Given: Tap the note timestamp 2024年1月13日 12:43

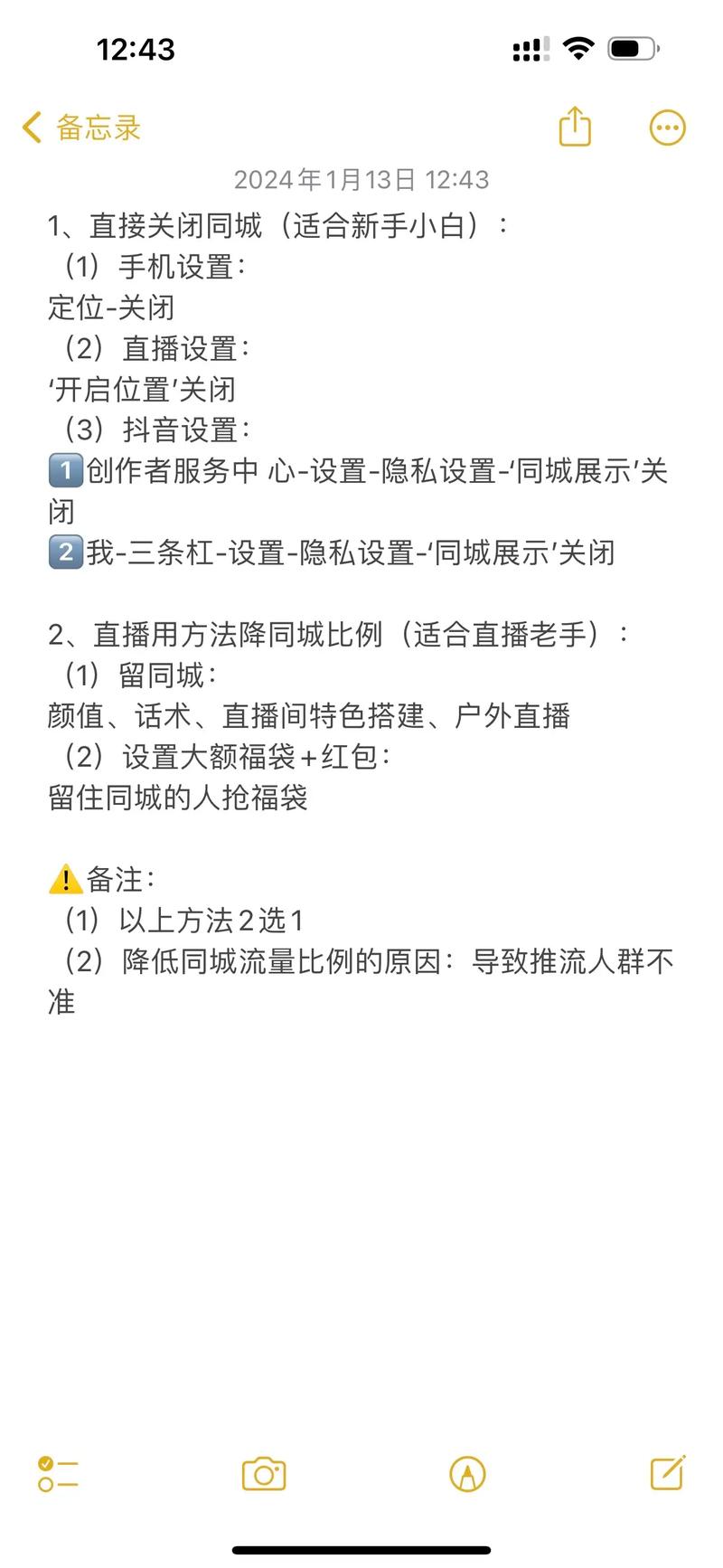Looking at the screenshot, I should point(361,180).
